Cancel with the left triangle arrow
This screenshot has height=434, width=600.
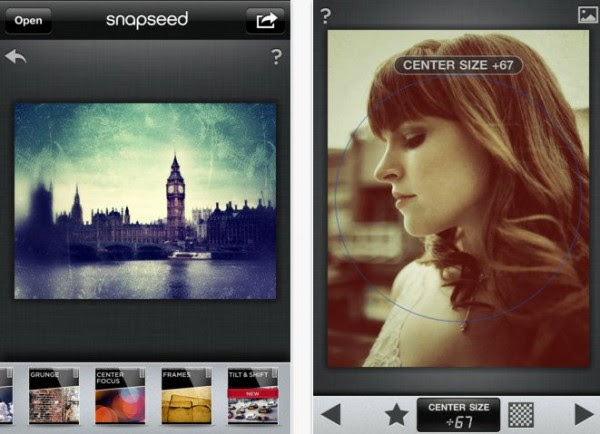[x=331, y=413]
